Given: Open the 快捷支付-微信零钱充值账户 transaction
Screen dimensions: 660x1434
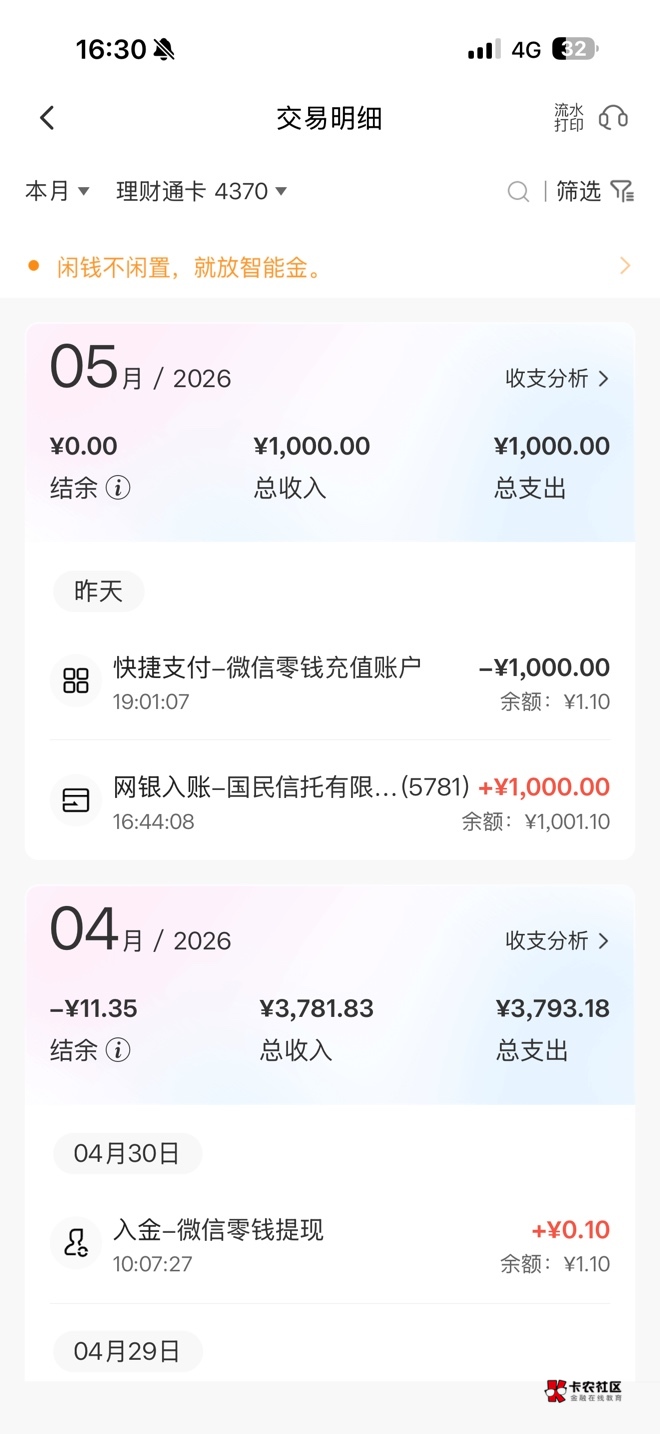Looking at the screenshot, I should [330, 682].
